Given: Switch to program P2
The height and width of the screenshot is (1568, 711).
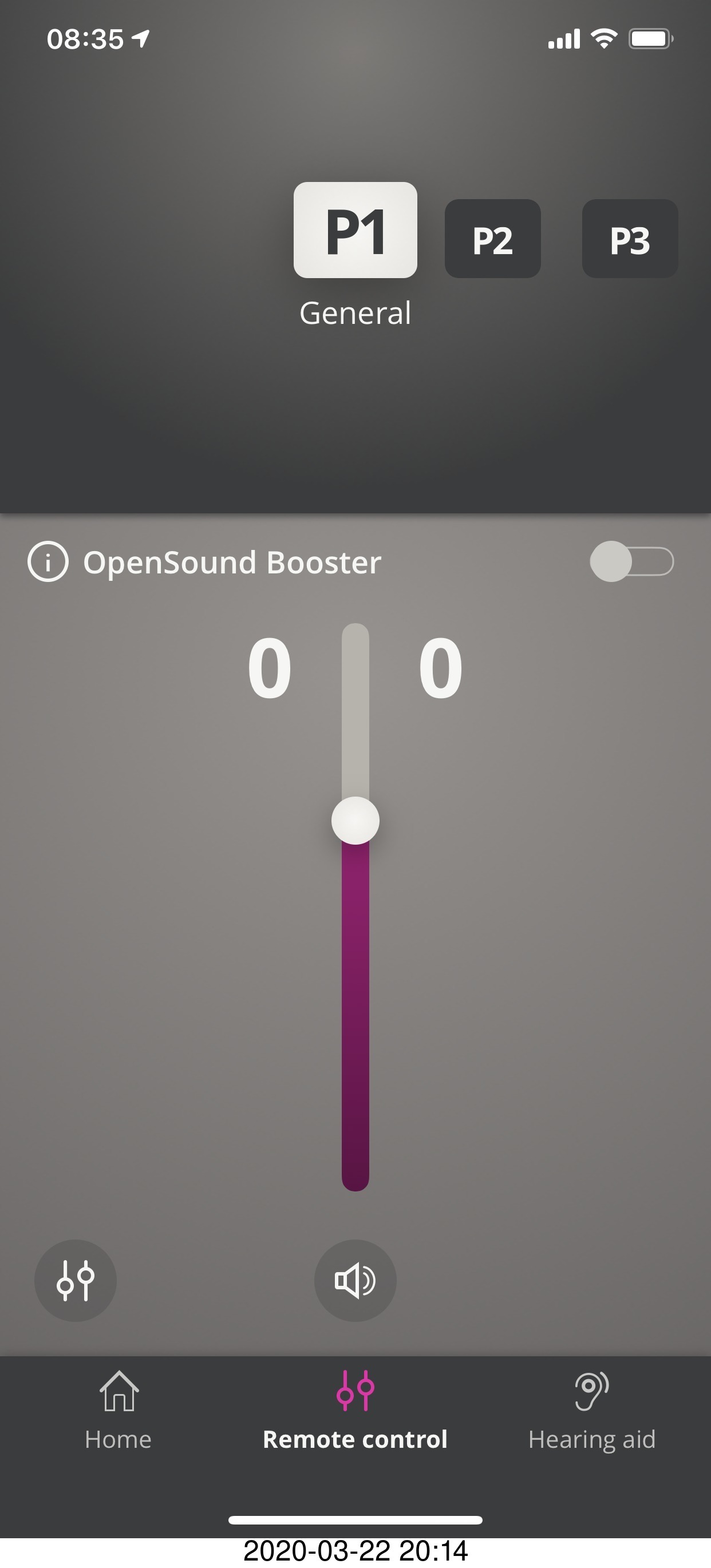Looking at the screenshot, I should pyautogui.click(x=492, y=239).
